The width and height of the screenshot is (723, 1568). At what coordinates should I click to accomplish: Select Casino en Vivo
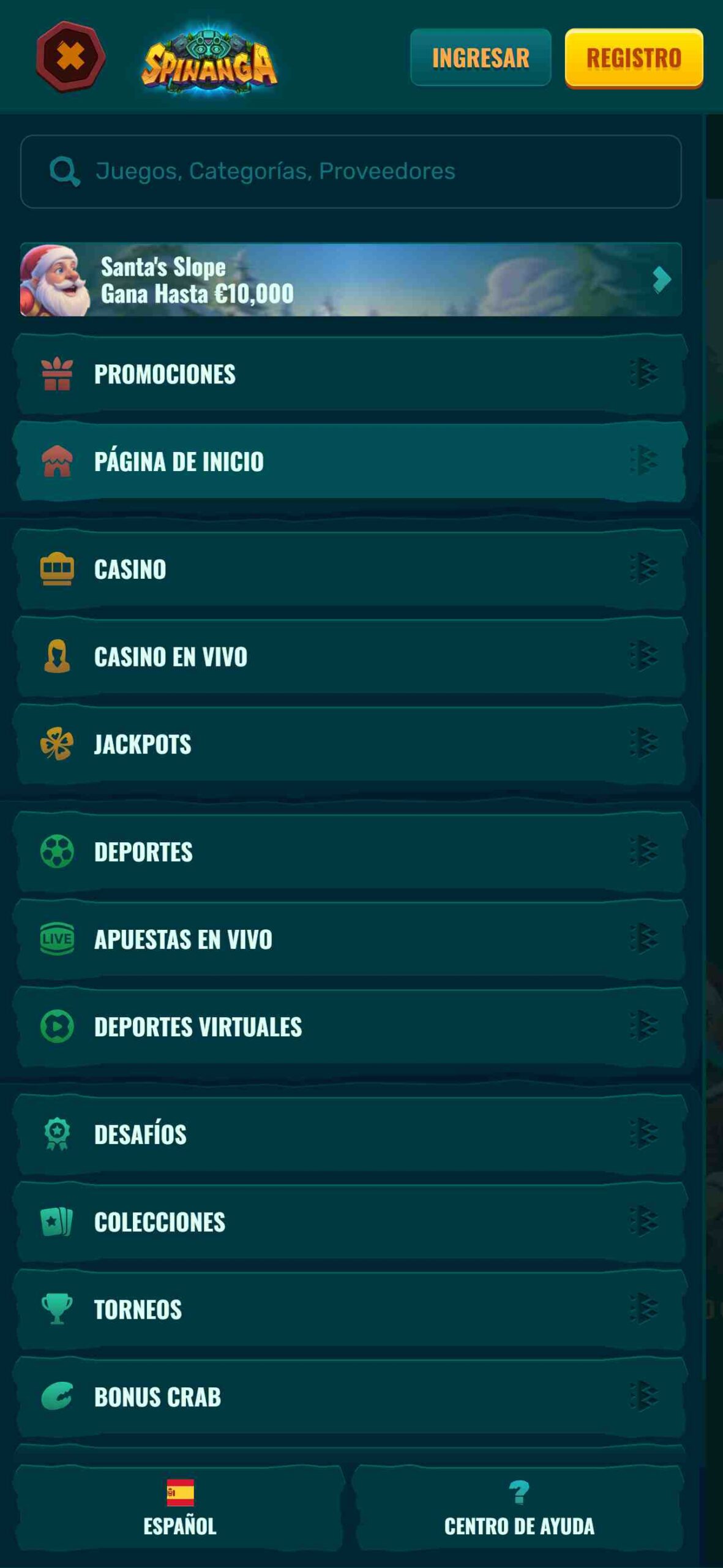[x=350, y=657]
